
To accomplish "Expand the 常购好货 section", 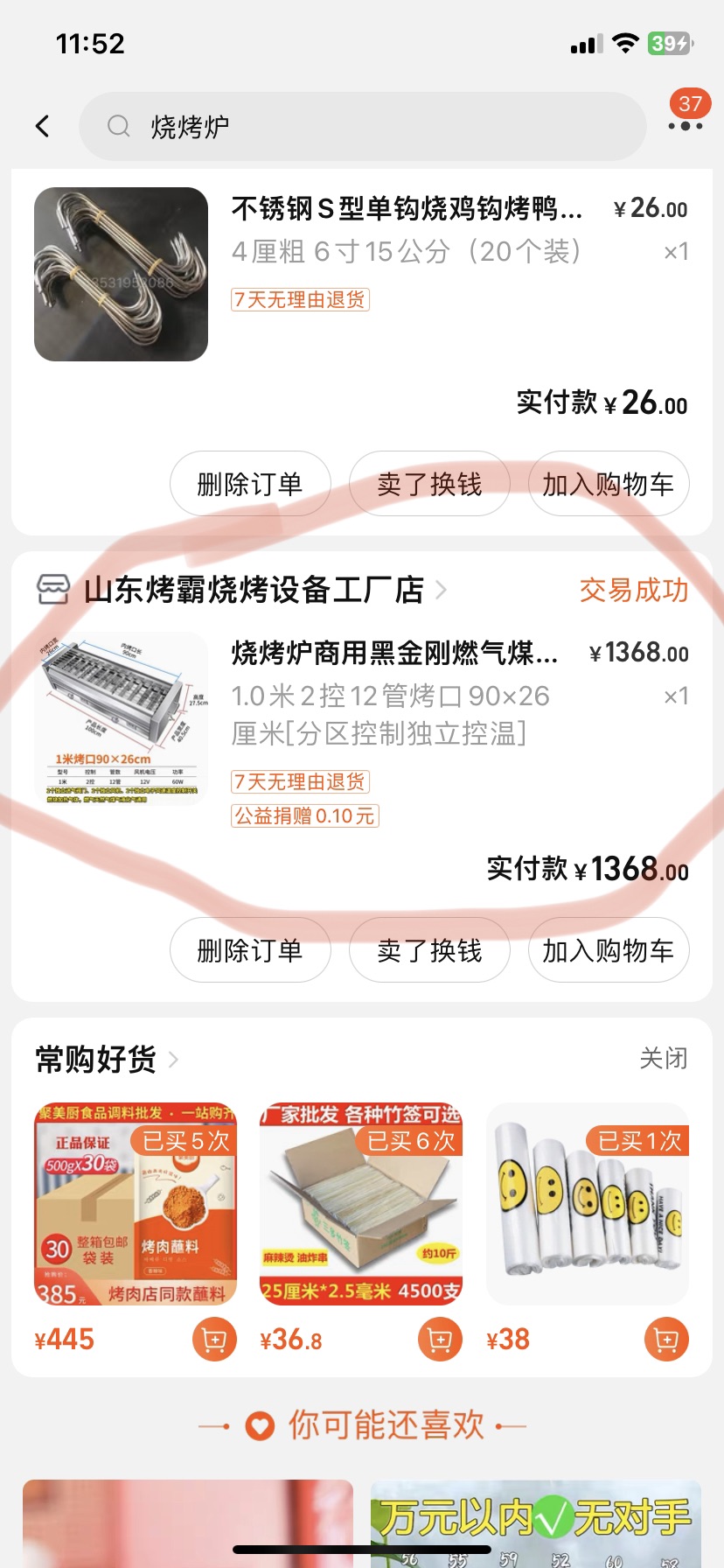I will (x=107, y=1060).
